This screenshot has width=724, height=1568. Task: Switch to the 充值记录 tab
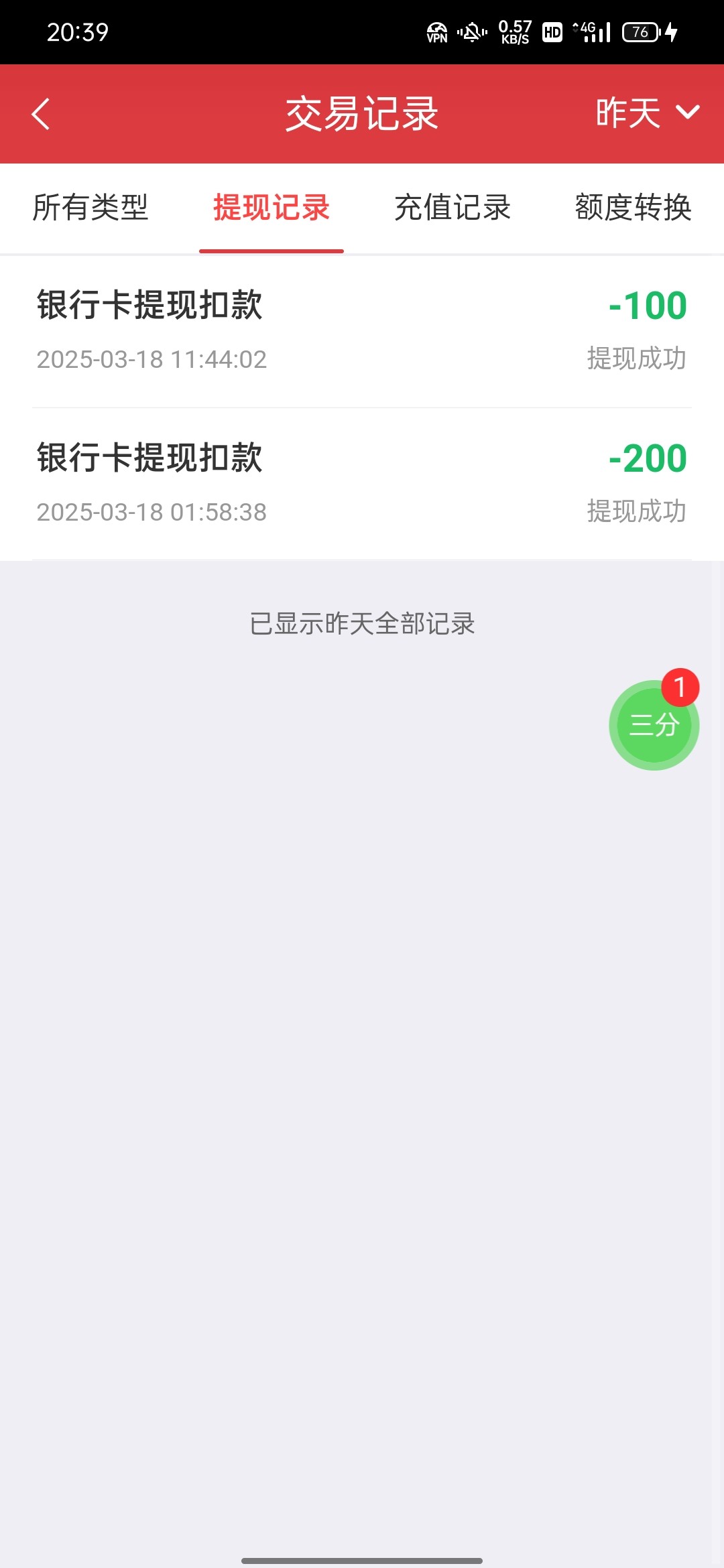452,207
